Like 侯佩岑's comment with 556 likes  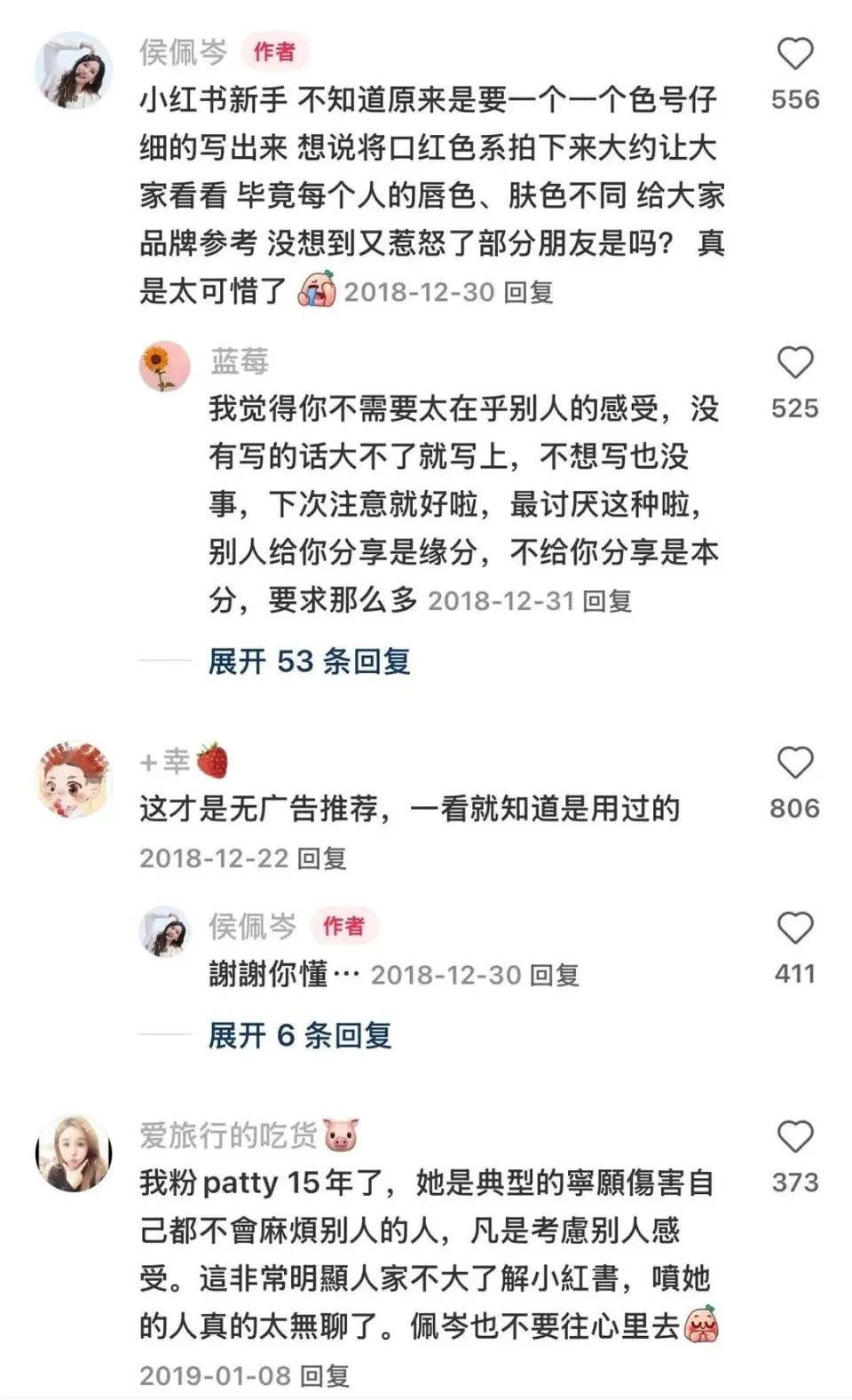coord(794,55)
